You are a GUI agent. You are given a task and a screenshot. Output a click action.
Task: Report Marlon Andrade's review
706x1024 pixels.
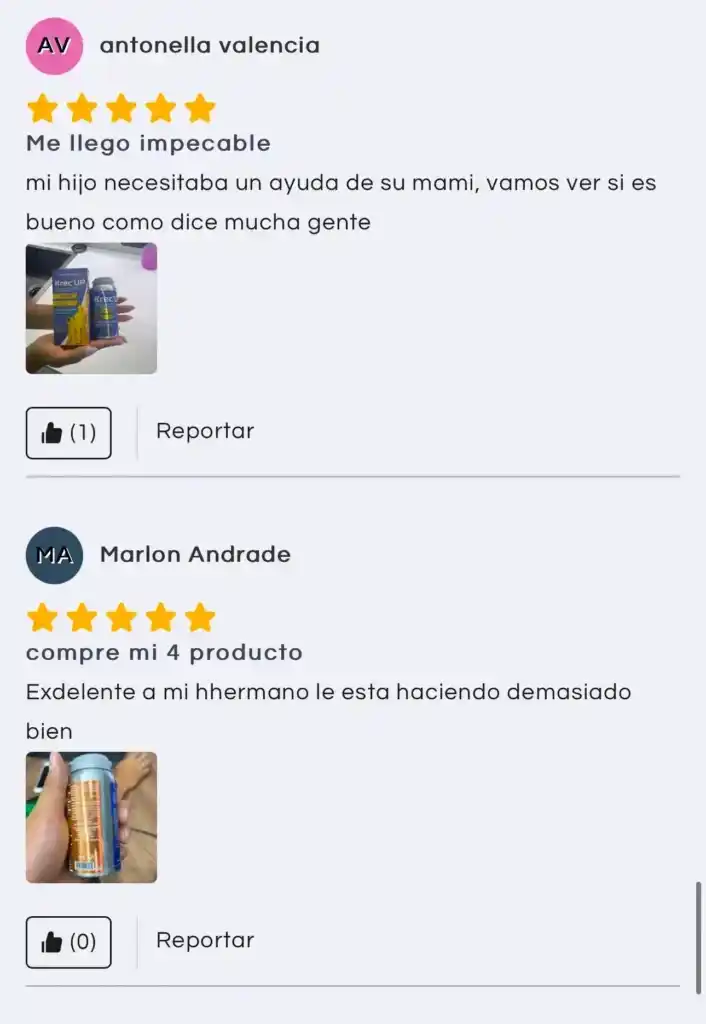click(205, 940)
